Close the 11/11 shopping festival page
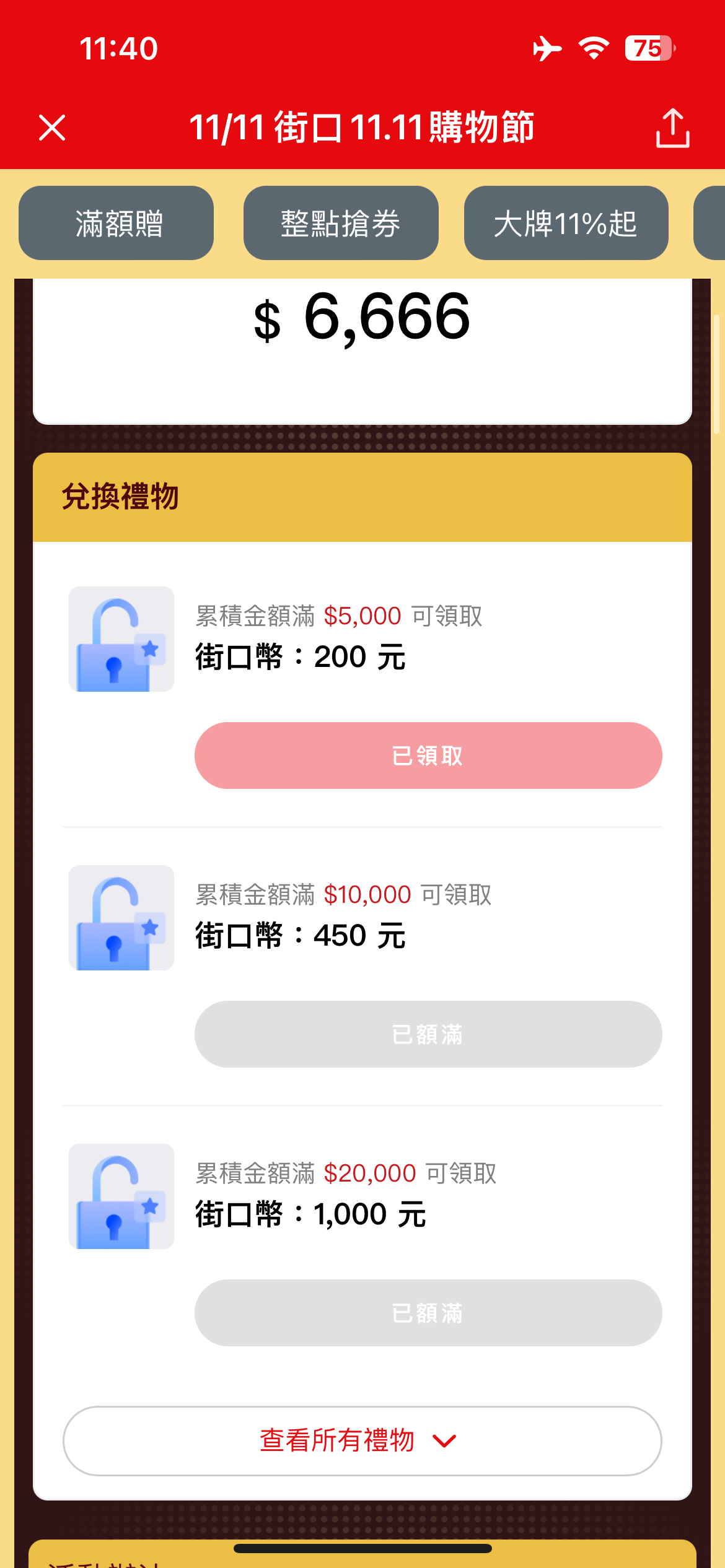This screenshot has height=1568, width=725. (52, 128)
